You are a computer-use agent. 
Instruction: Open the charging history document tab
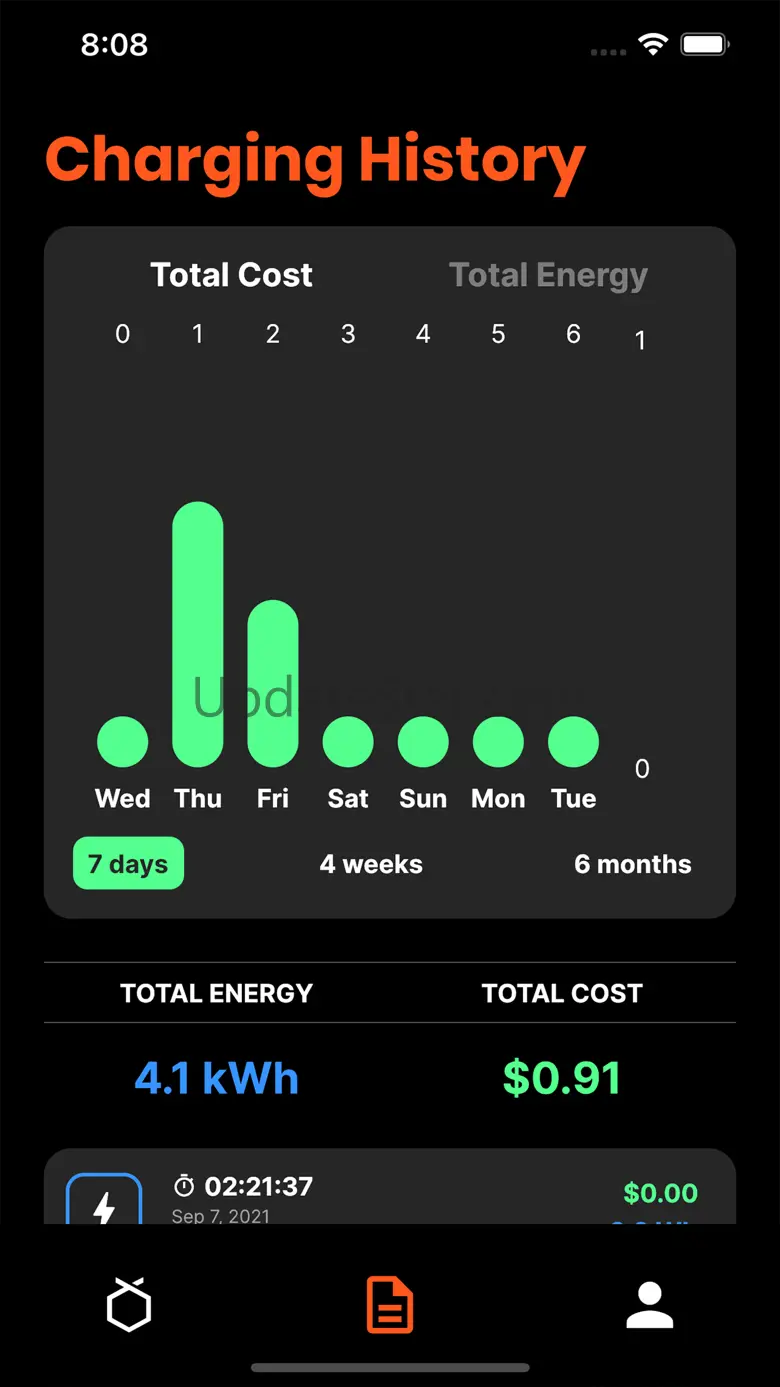point(390,1305)
